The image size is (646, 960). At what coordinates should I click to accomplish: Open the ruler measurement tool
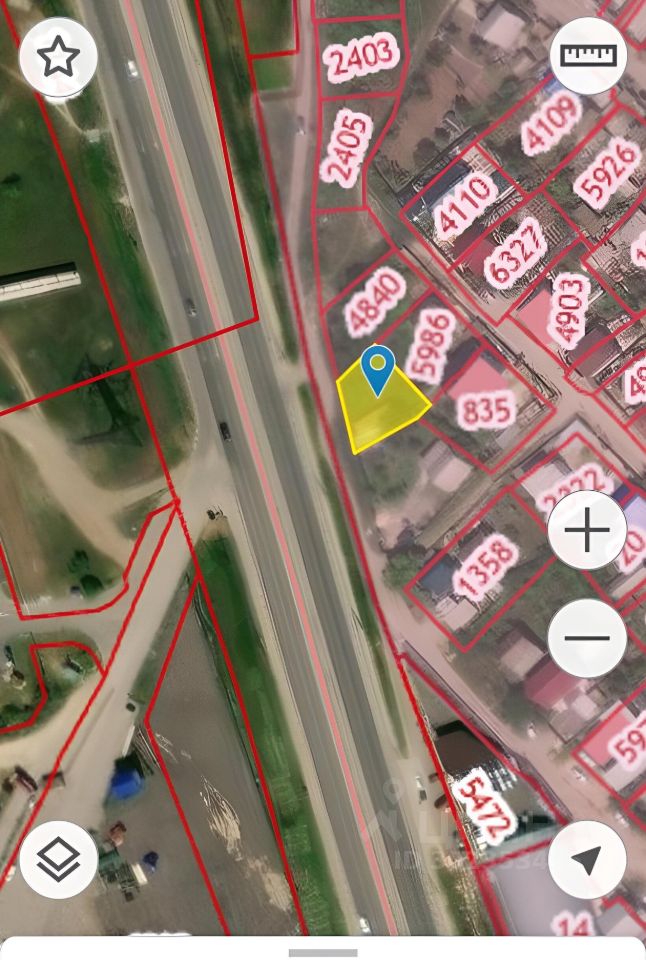pos(588,56)
